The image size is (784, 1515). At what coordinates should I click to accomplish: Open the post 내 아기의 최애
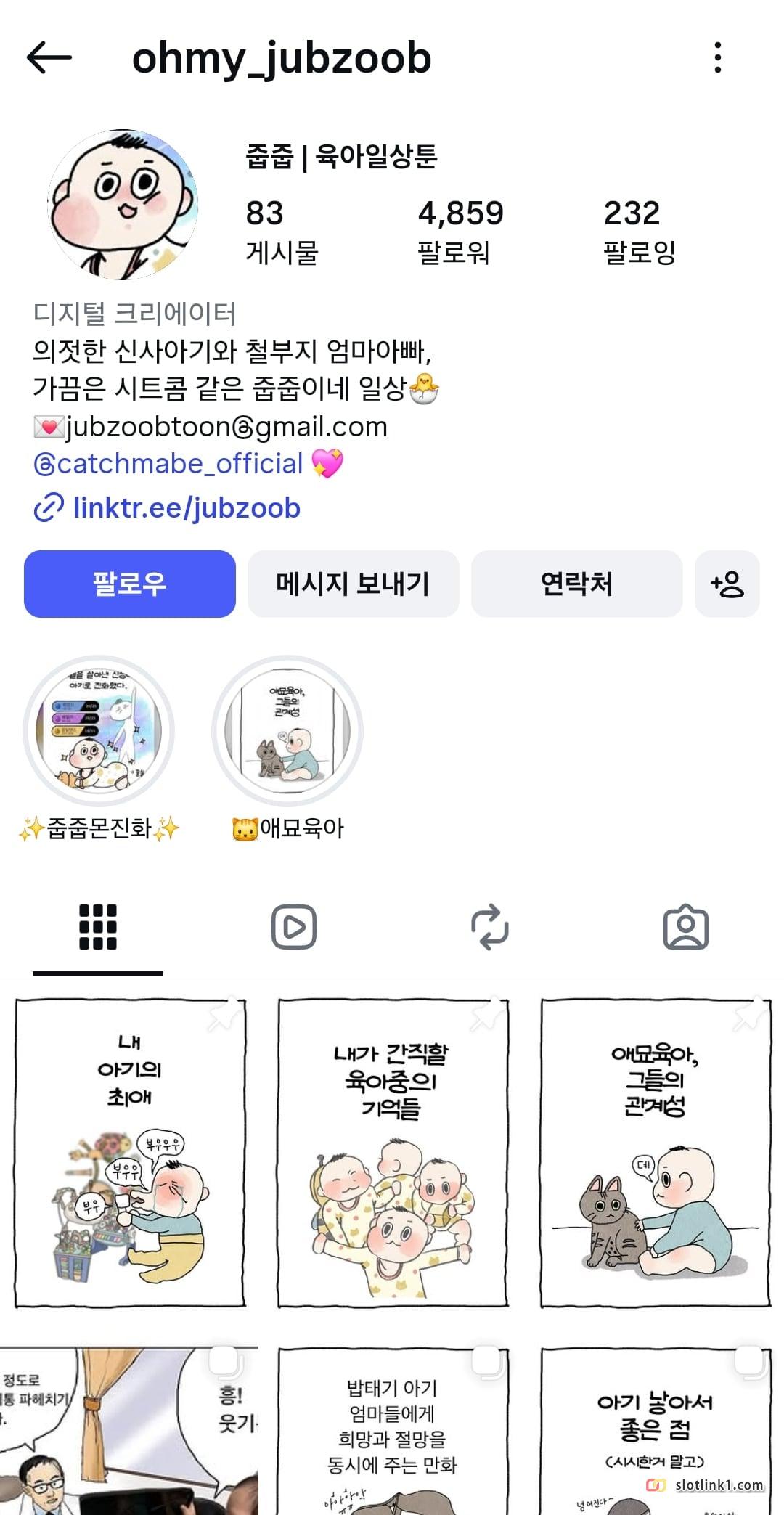click(129, 1153)
